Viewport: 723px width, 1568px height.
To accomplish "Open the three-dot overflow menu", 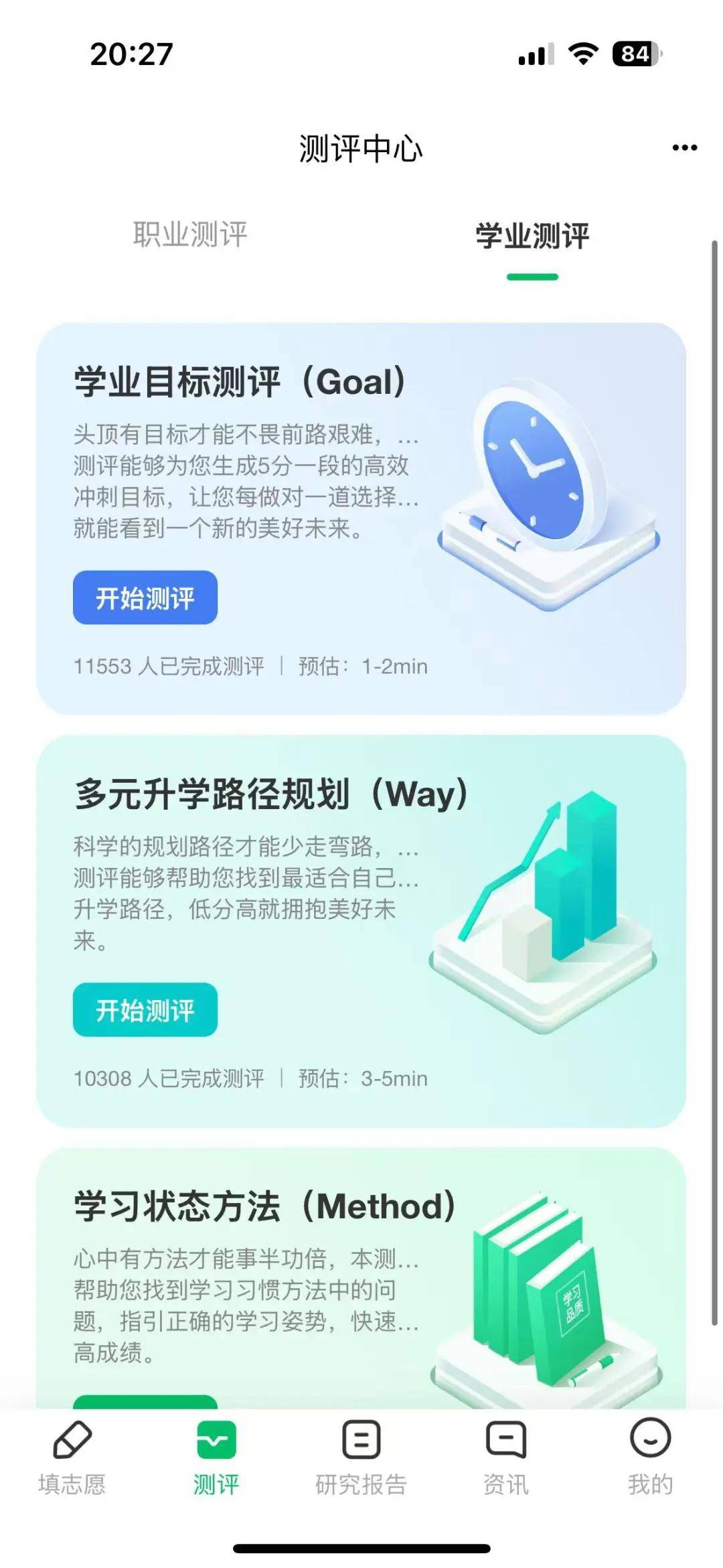I will click(x=684, y=147).
